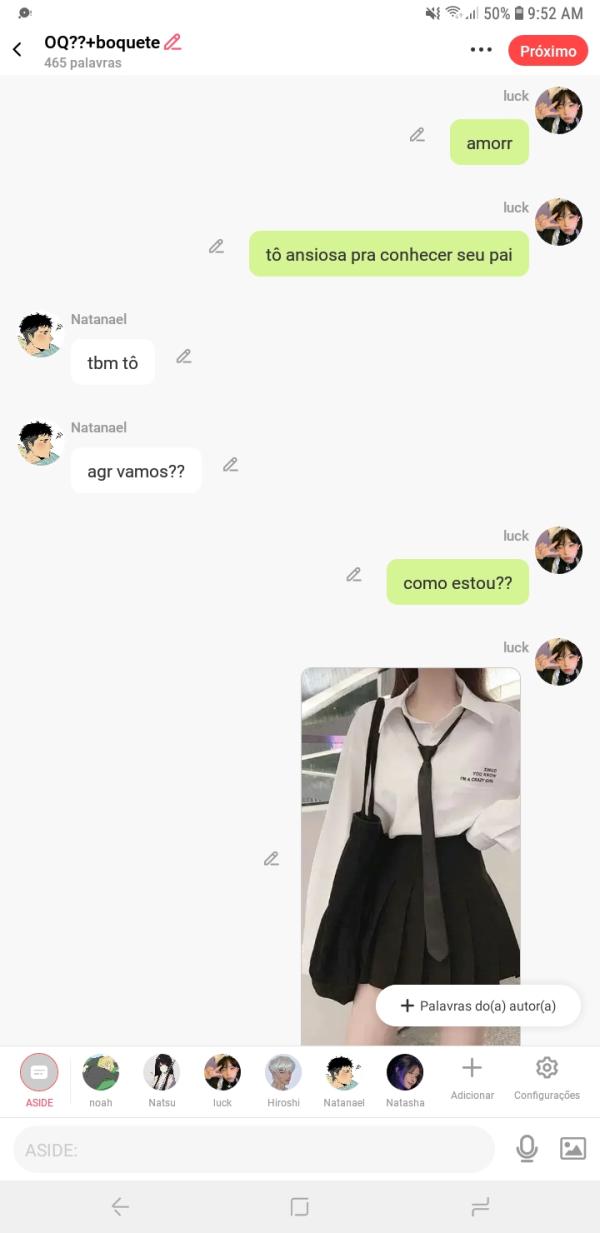Go back using the top-left arrow

17,50
